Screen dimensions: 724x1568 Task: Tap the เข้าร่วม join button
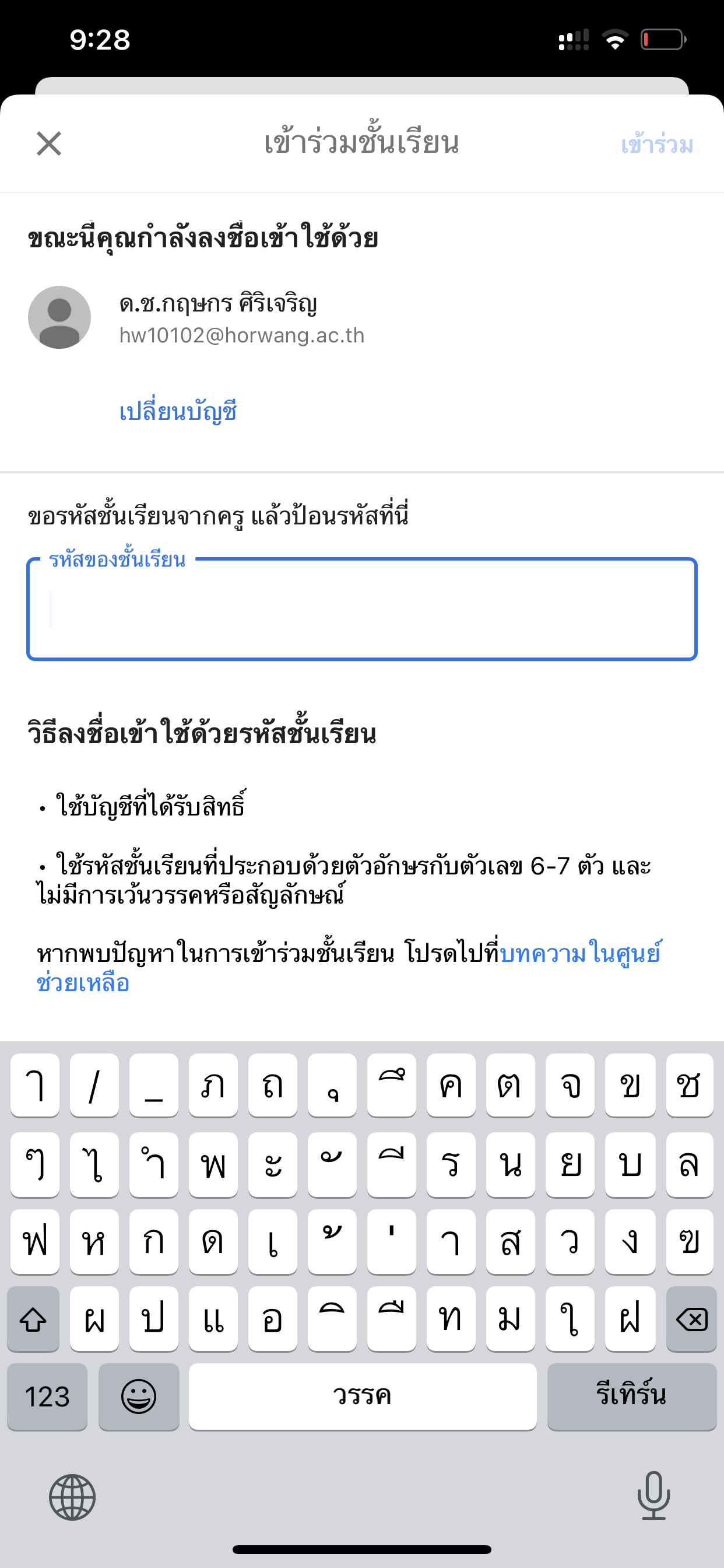click(656, 145)
